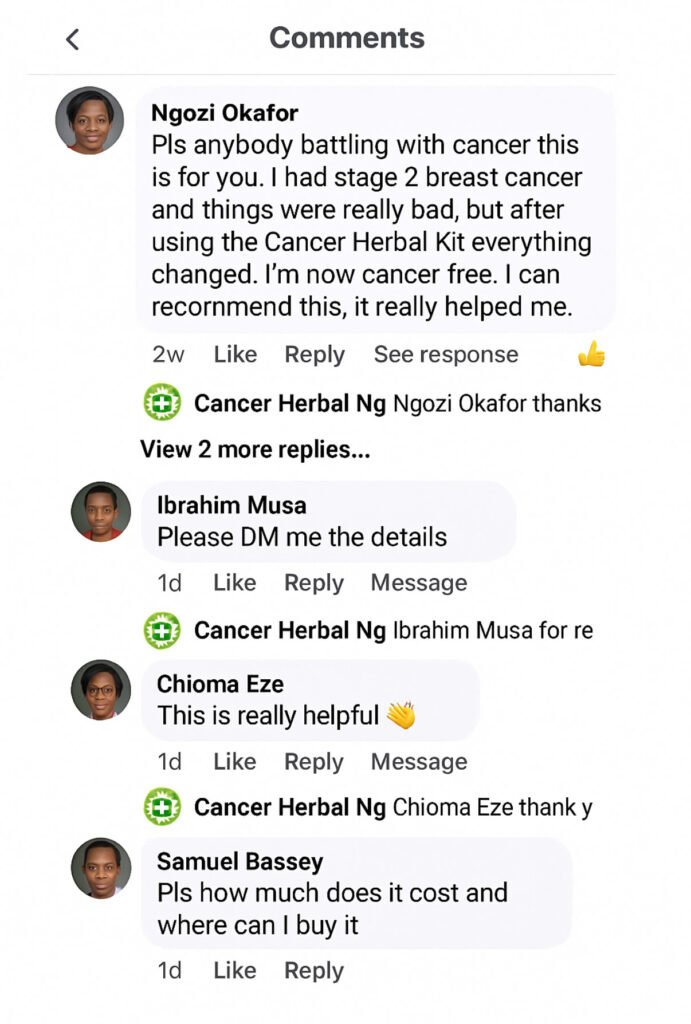Open Chioma Eze's profile picture
Image resolution: width=691 pixels, height=1024 pixels.
101,689
